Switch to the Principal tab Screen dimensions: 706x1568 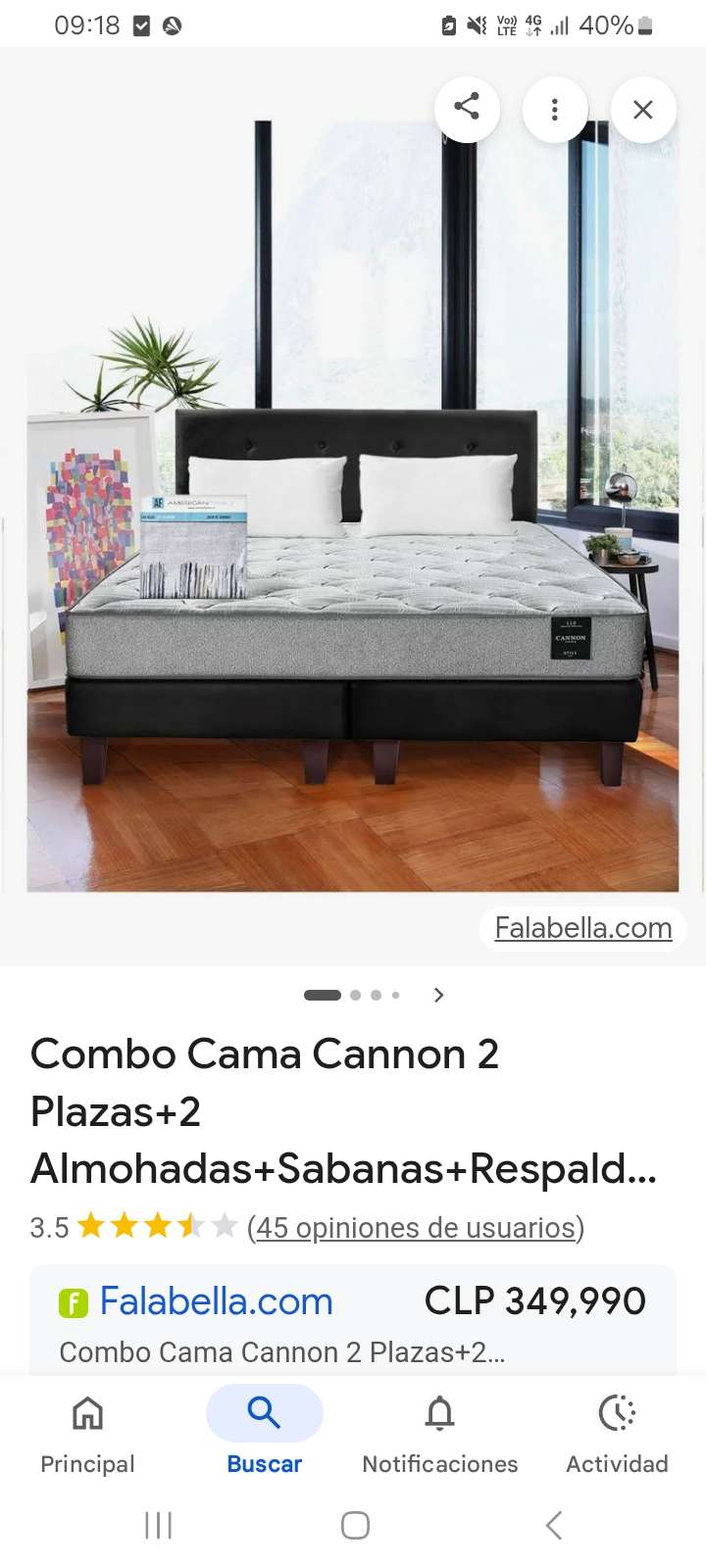[x=86, y=1431]
